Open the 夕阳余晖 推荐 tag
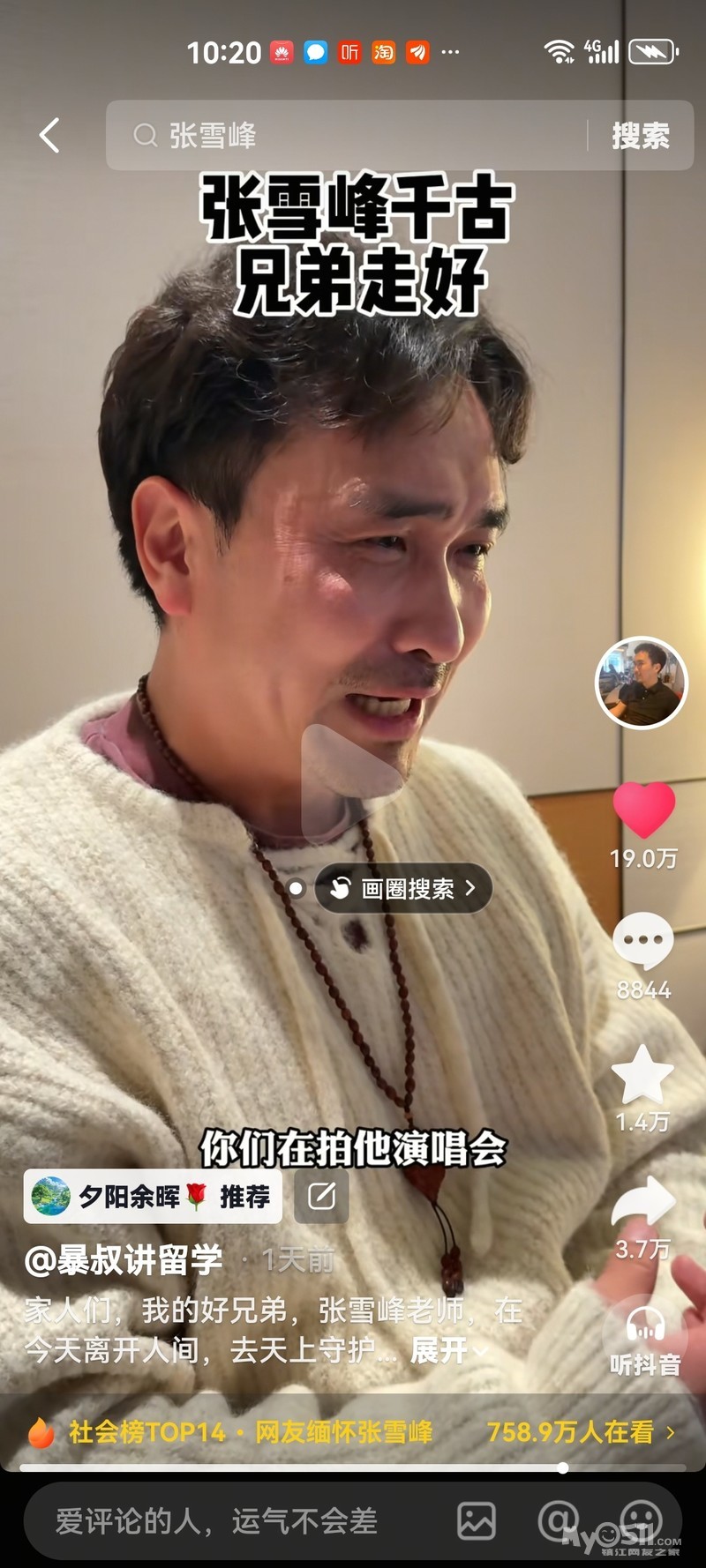This screenshot has width=706, height=1568. (152, 1197)
